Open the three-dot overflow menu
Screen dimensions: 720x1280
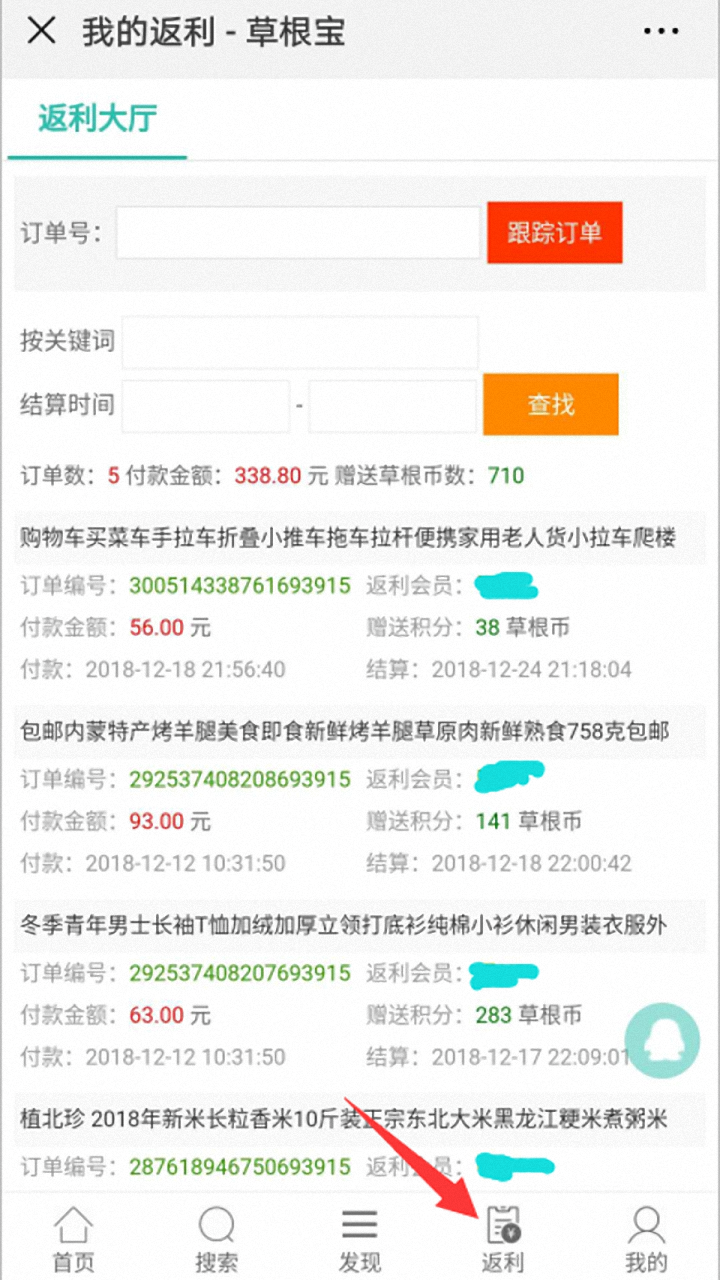tap(661, 32)
